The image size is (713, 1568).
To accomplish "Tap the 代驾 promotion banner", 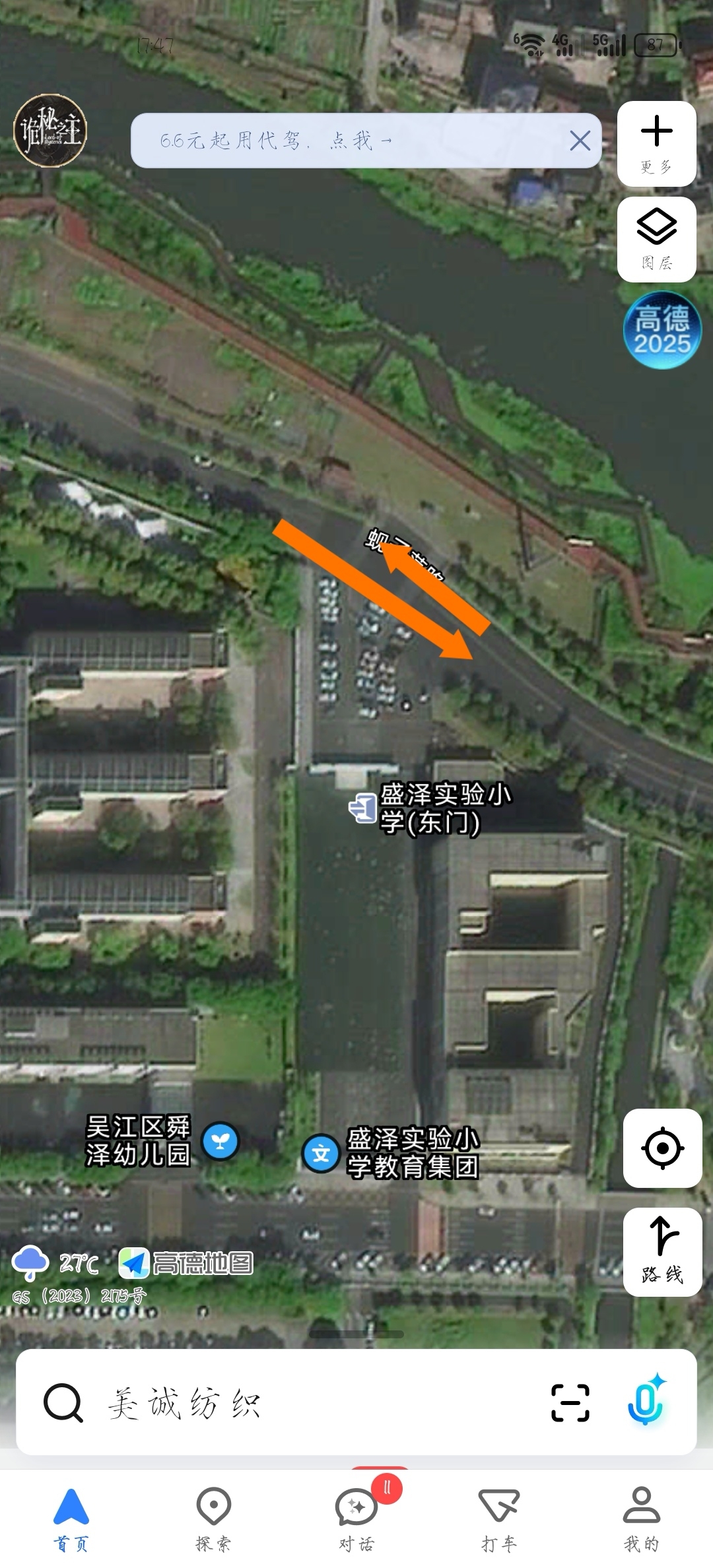I will pyautogui.click(x=343, y=141).
